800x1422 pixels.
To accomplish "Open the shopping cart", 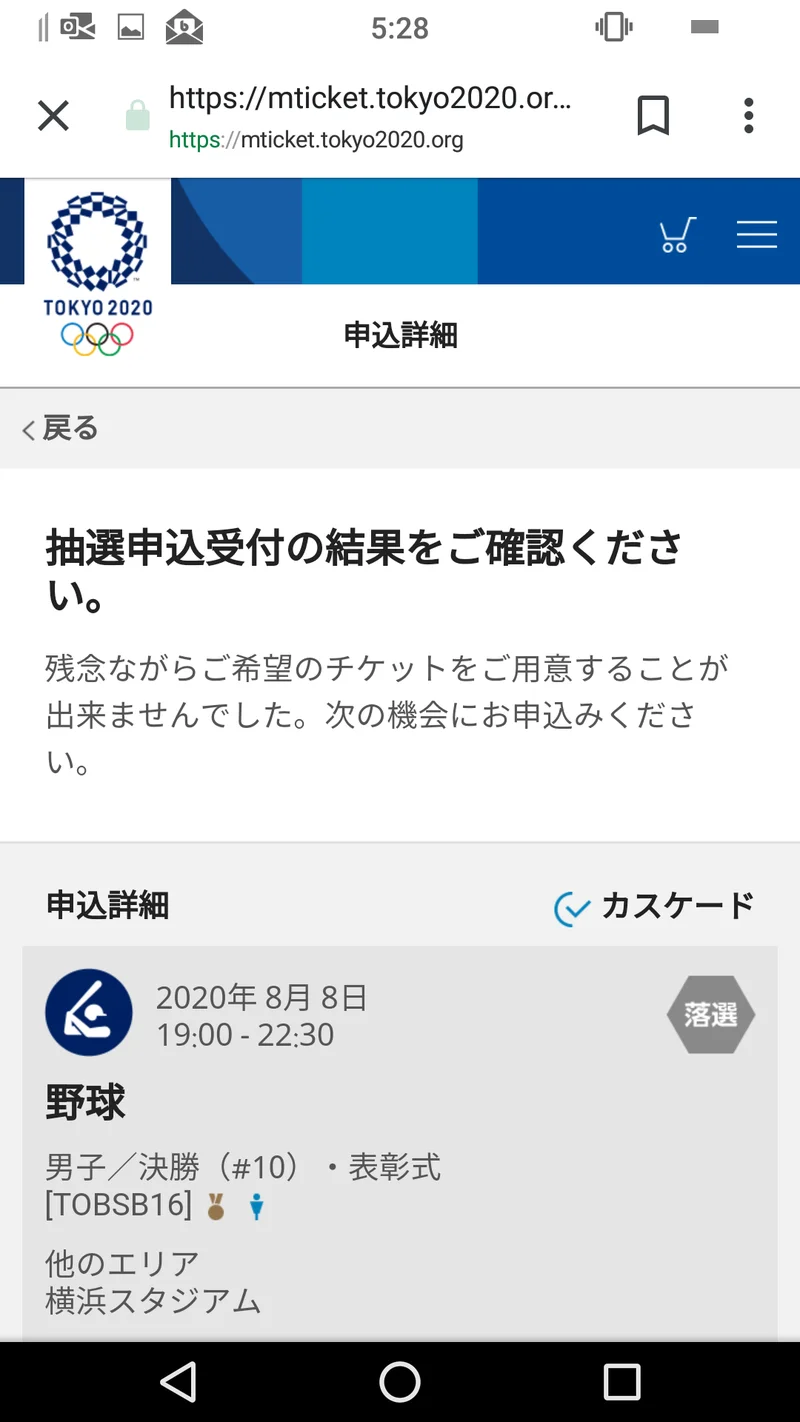I will coord(677,234).
